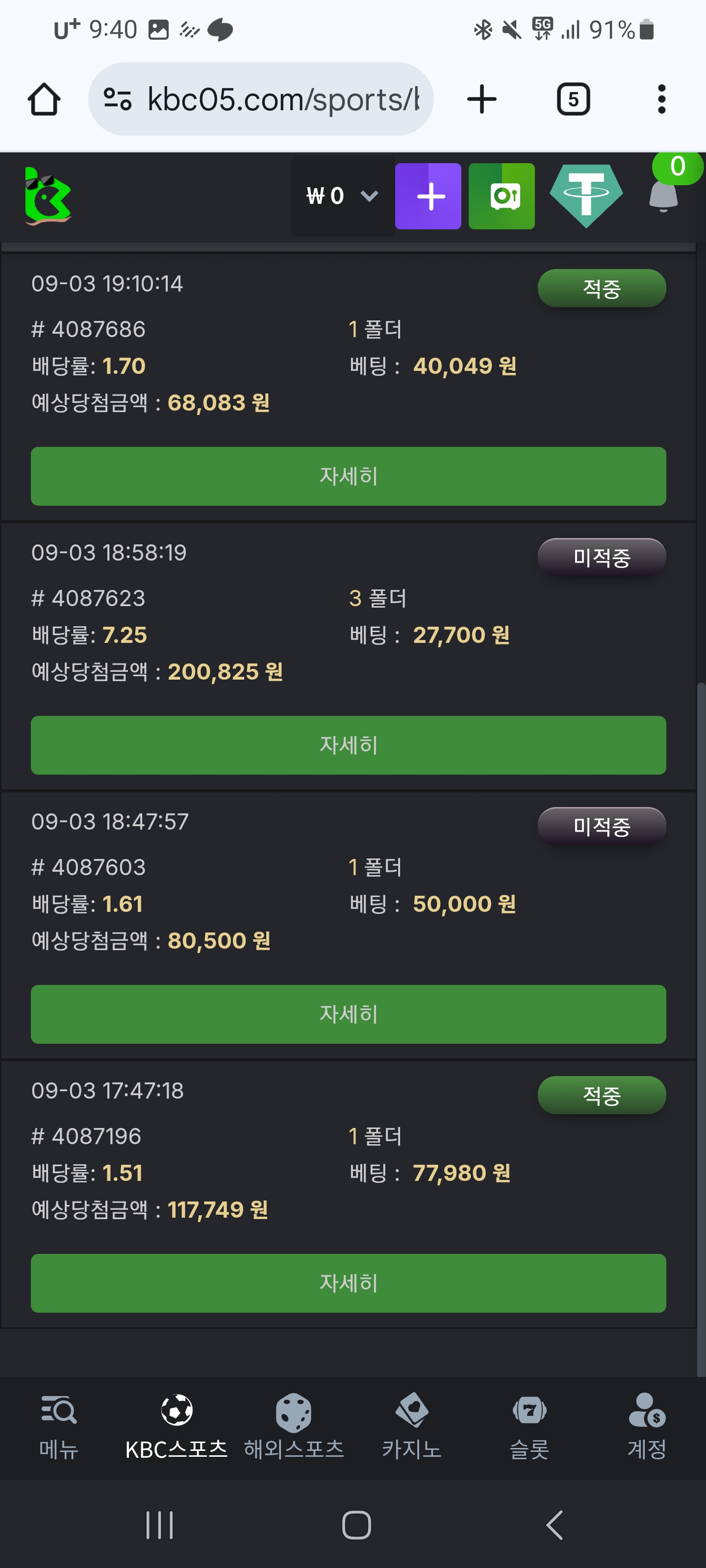Screen dimensions: 706x1568
Task: View 자세히 details for bet #4087686
Action: point(349,476)
